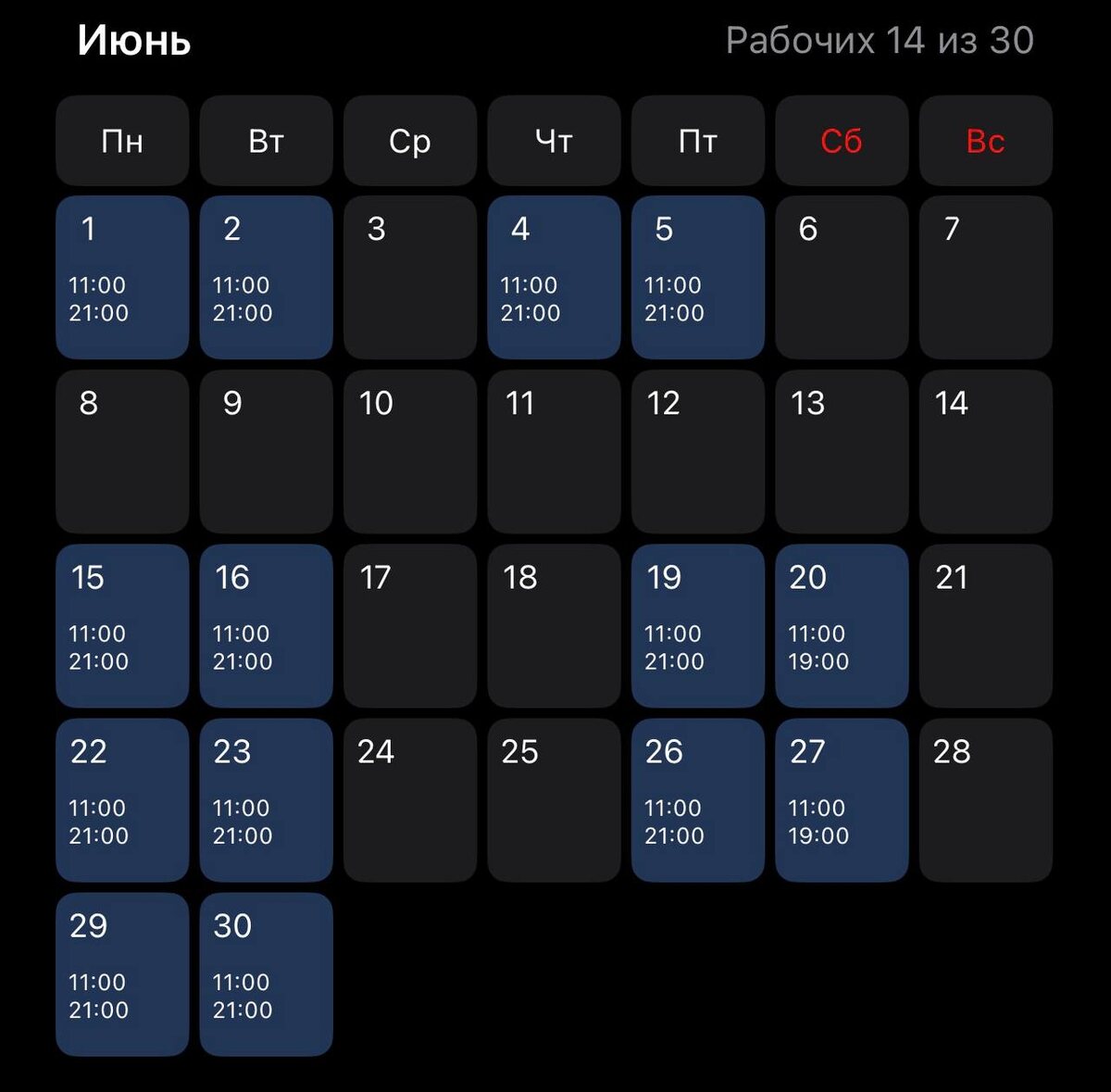This screenshot has width=1111, height=1092.
Task: Open the June 30 shift
Action: 267,974
